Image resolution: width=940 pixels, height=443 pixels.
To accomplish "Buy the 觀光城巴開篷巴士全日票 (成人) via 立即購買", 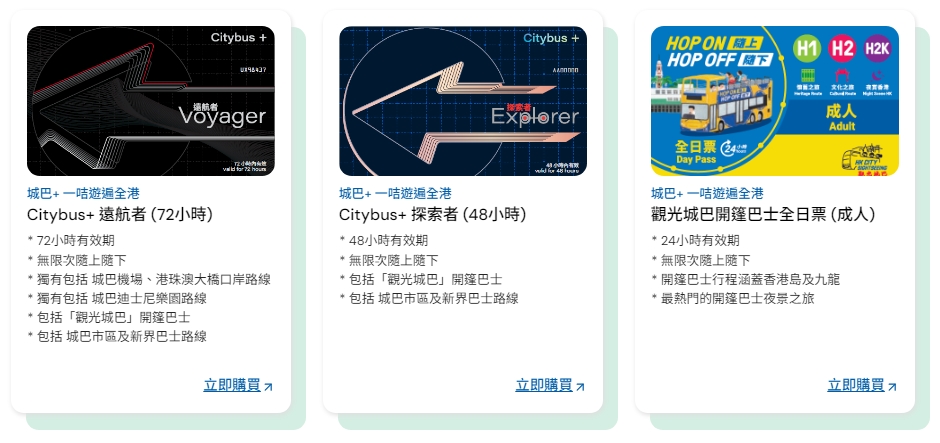I will [861, 385].
